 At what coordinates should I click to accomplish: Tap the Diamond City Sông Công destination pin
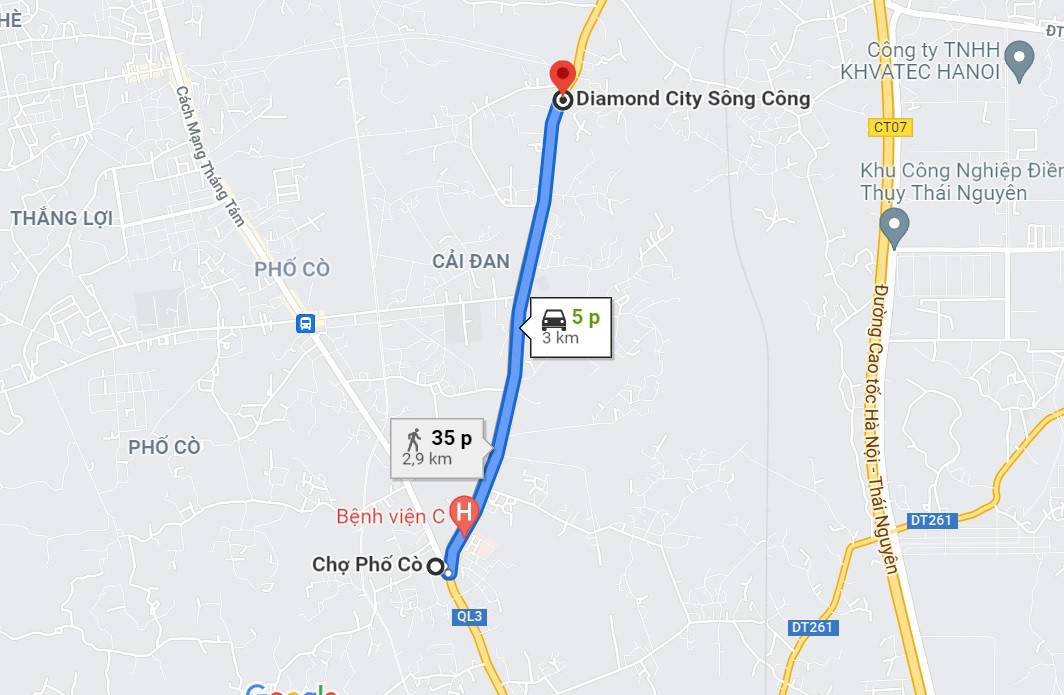[563, 76]
